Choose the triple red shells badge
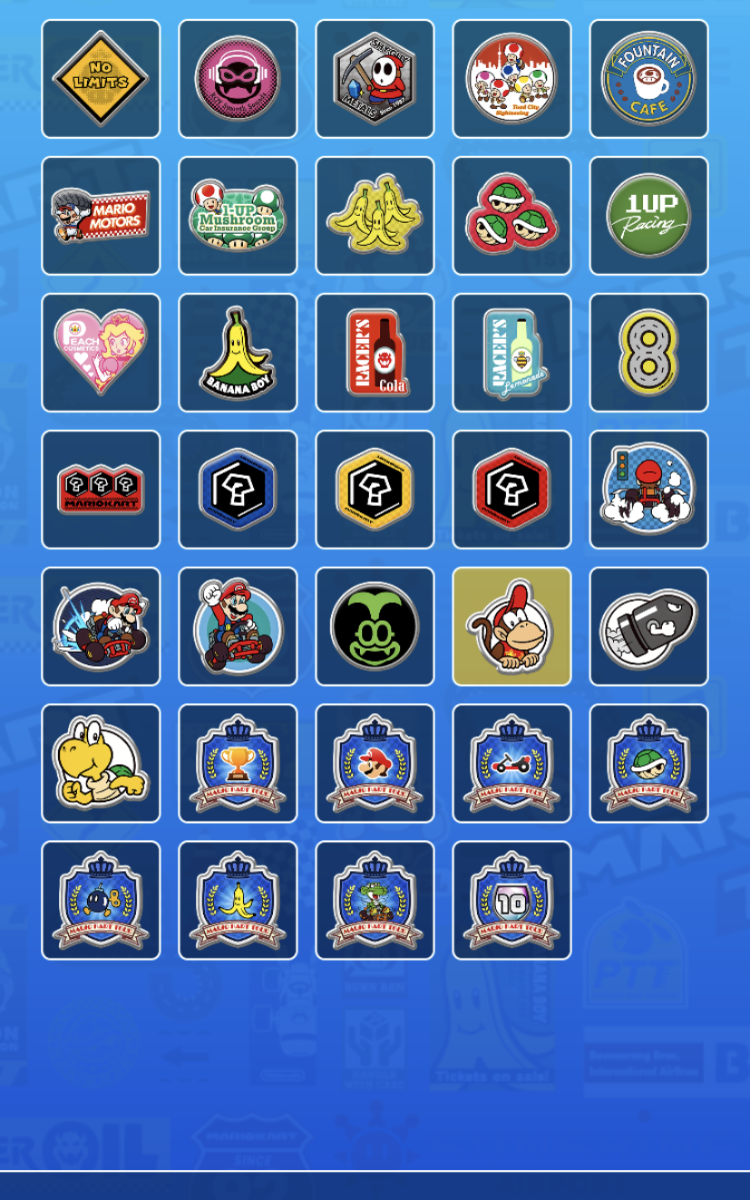Screen dimensions: 750x1200 click(512, 216)
